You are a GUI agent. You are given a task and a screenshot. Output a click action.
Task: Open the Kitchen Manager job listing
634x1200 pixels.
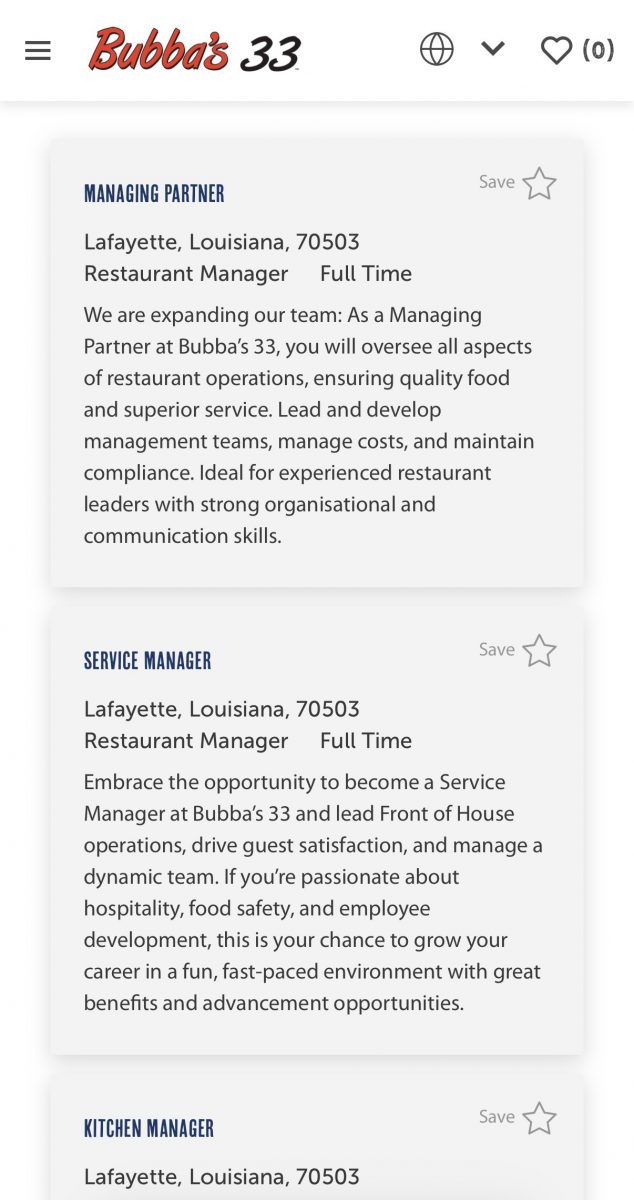click(149, 1129)
